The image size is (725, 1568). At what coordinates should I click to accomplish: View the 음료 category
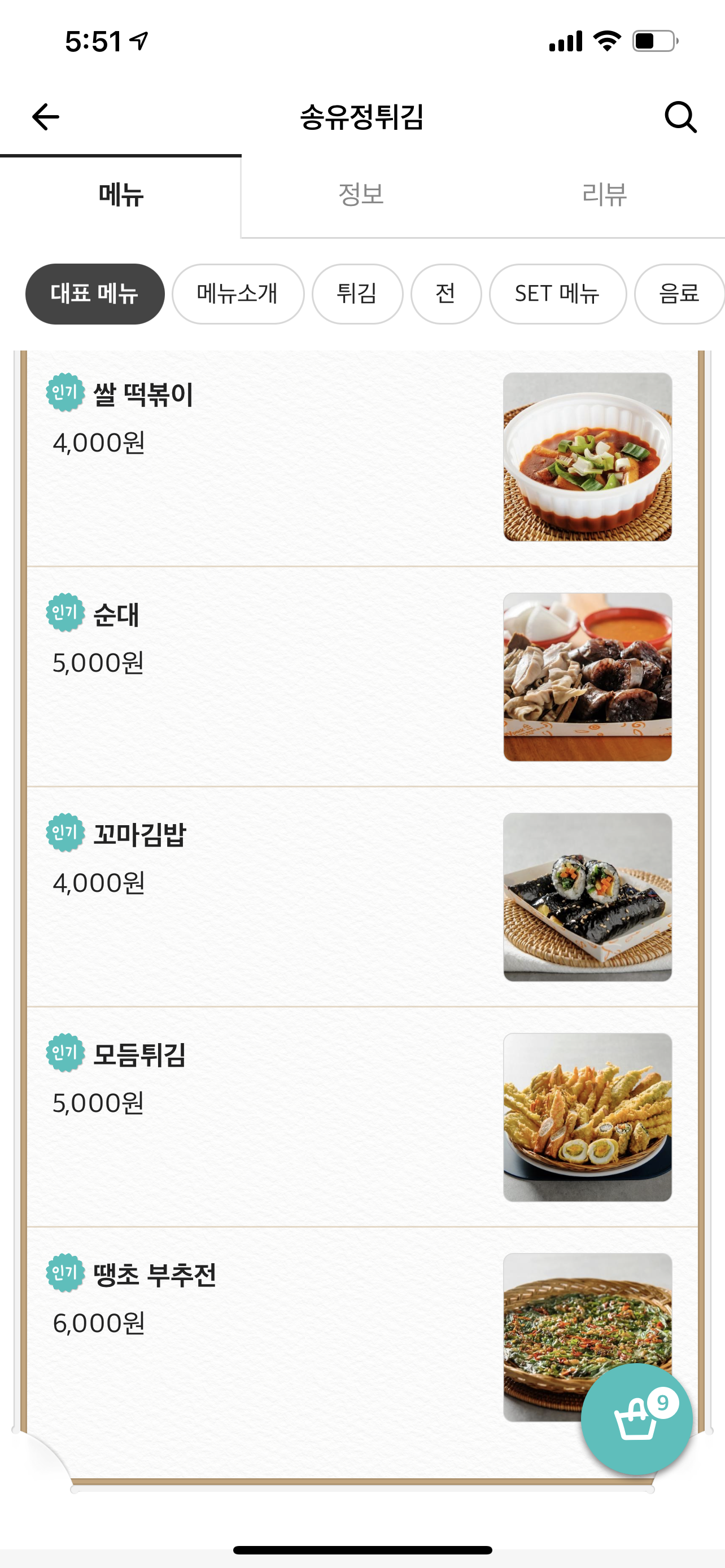(679, 294)
